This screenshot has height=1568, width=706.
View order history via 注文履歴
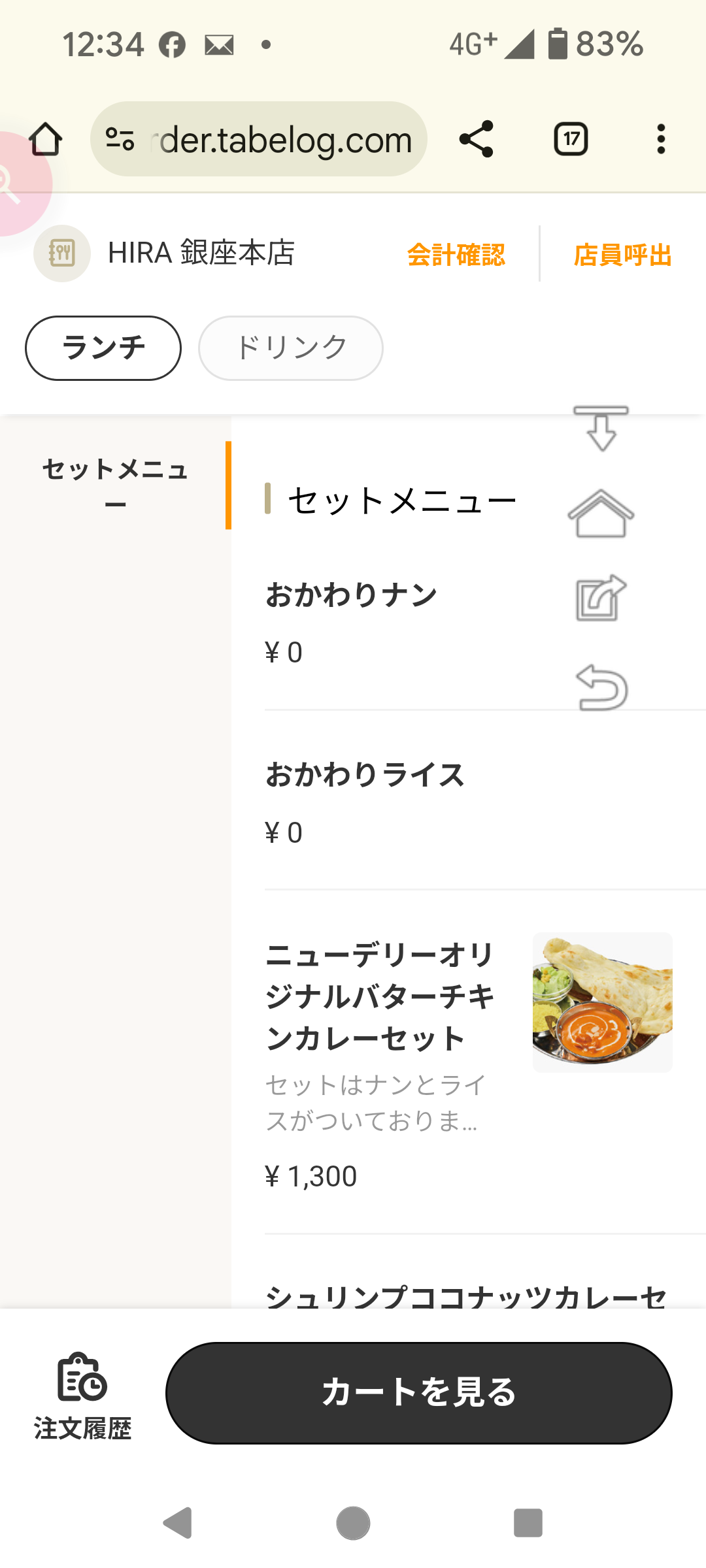pyautogui.click(x=82, y=1395)
